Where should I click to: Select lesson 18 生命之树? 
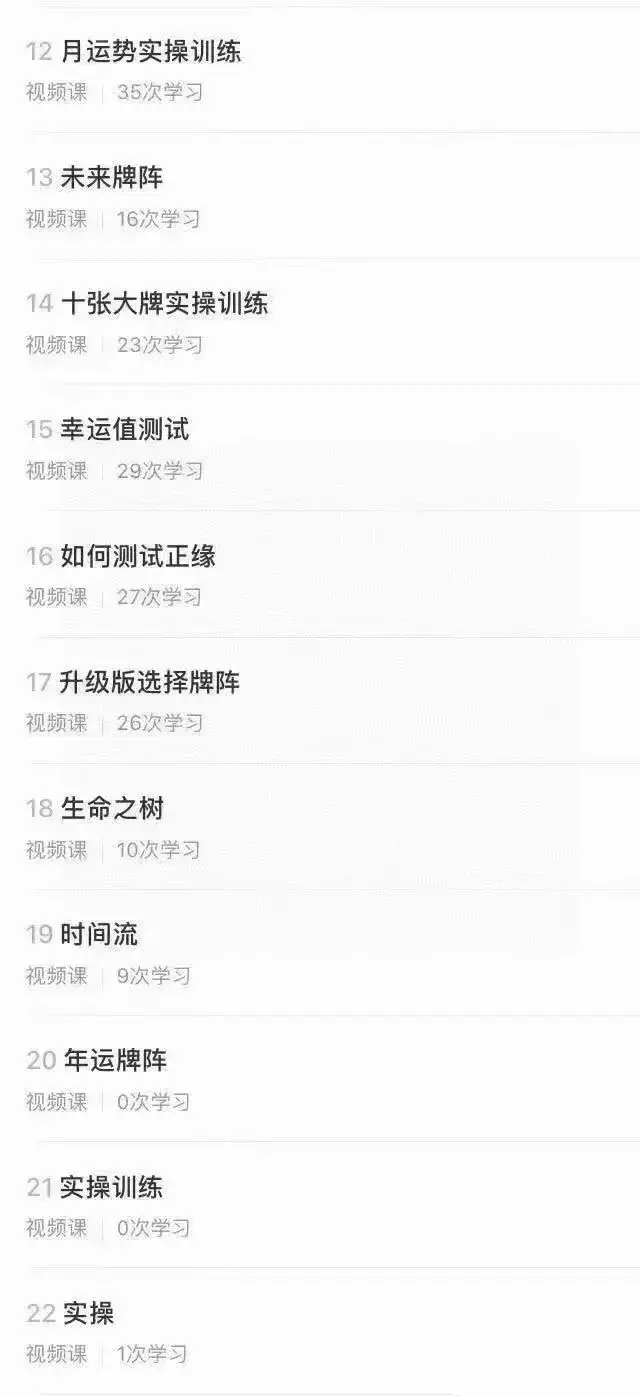pyautogui.click(x=320, y=827)
